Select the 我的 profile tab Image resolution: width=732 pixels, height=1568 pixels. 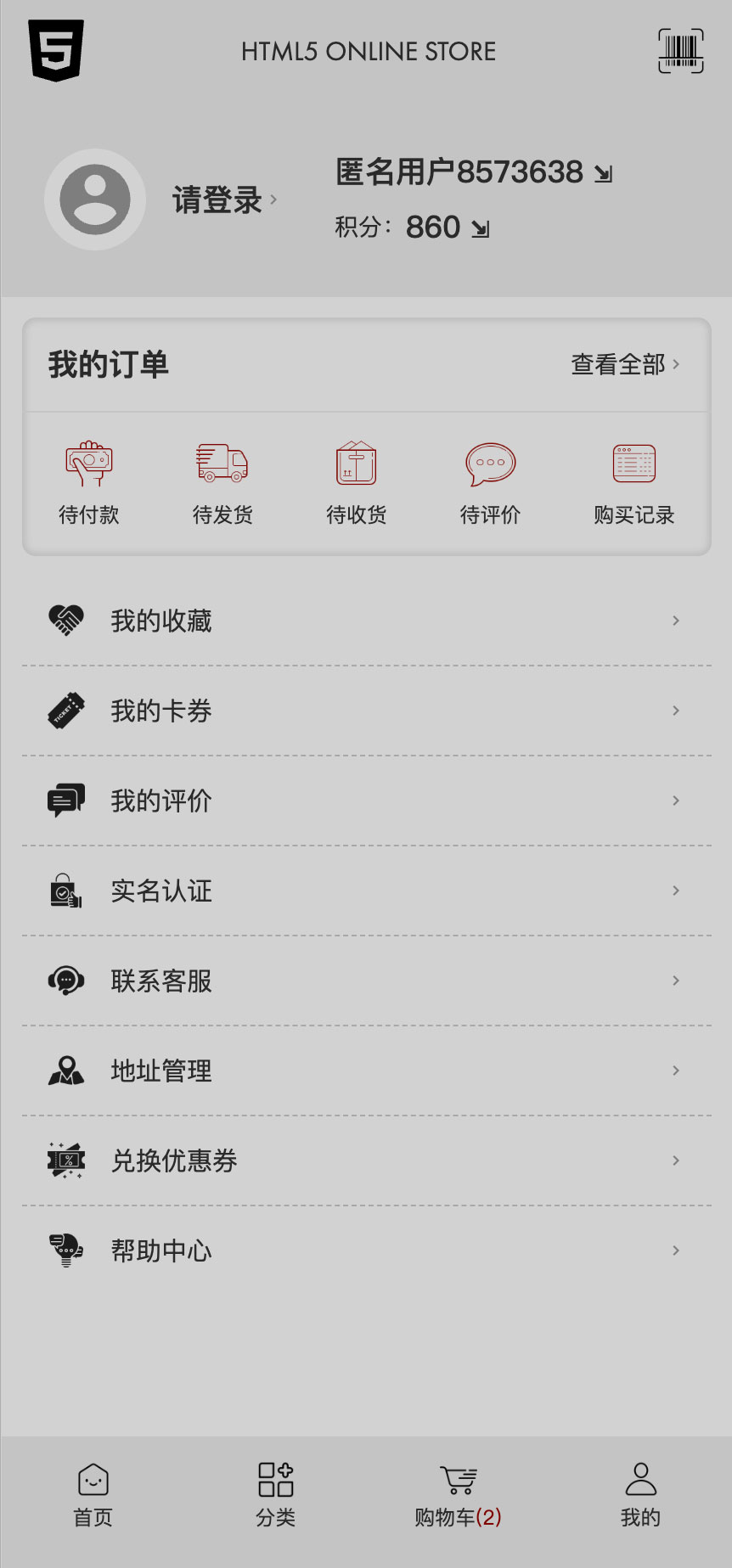coord(640,1495)
